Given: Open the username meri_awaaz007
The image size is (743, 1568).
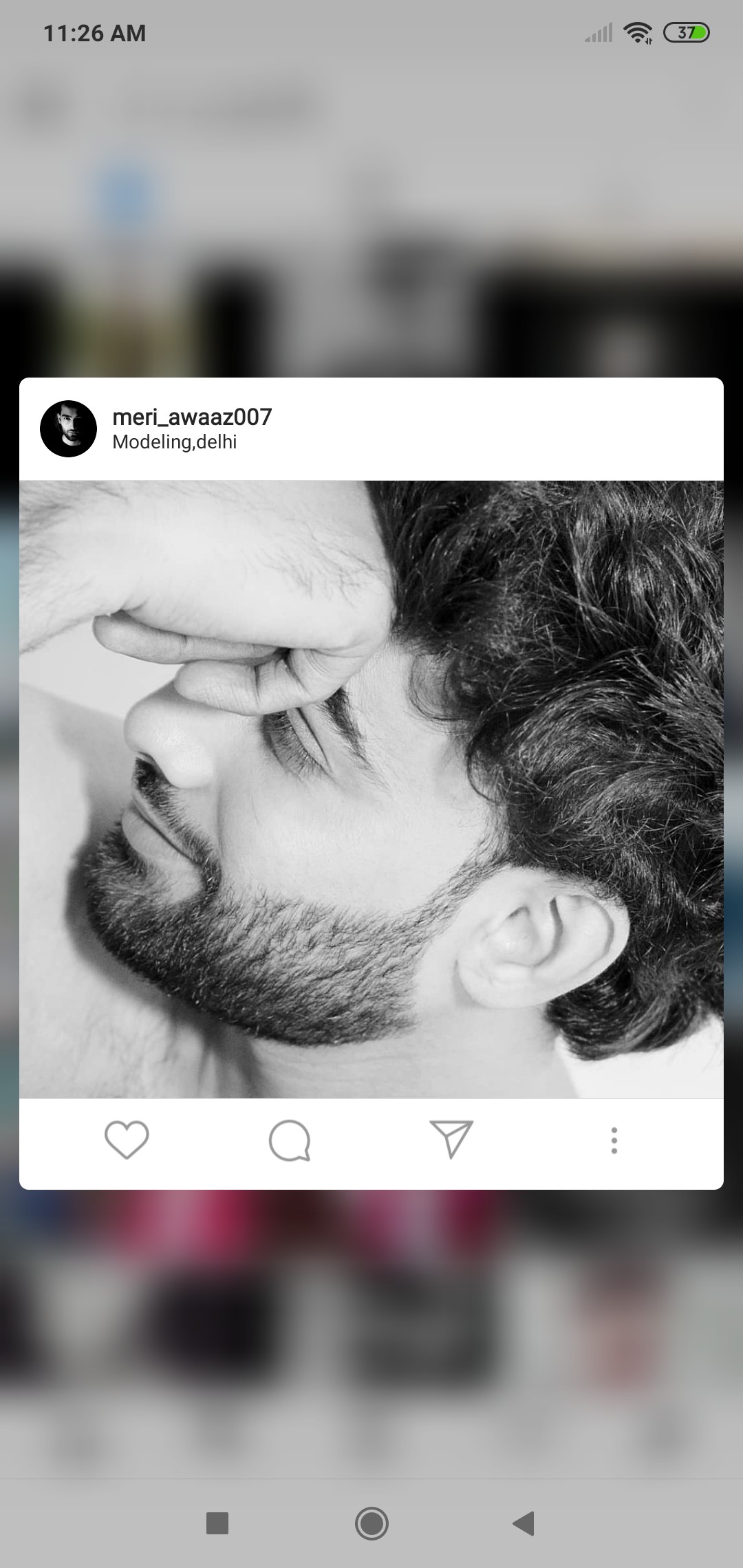Looking at the screenshot, I should click(192, 417).
